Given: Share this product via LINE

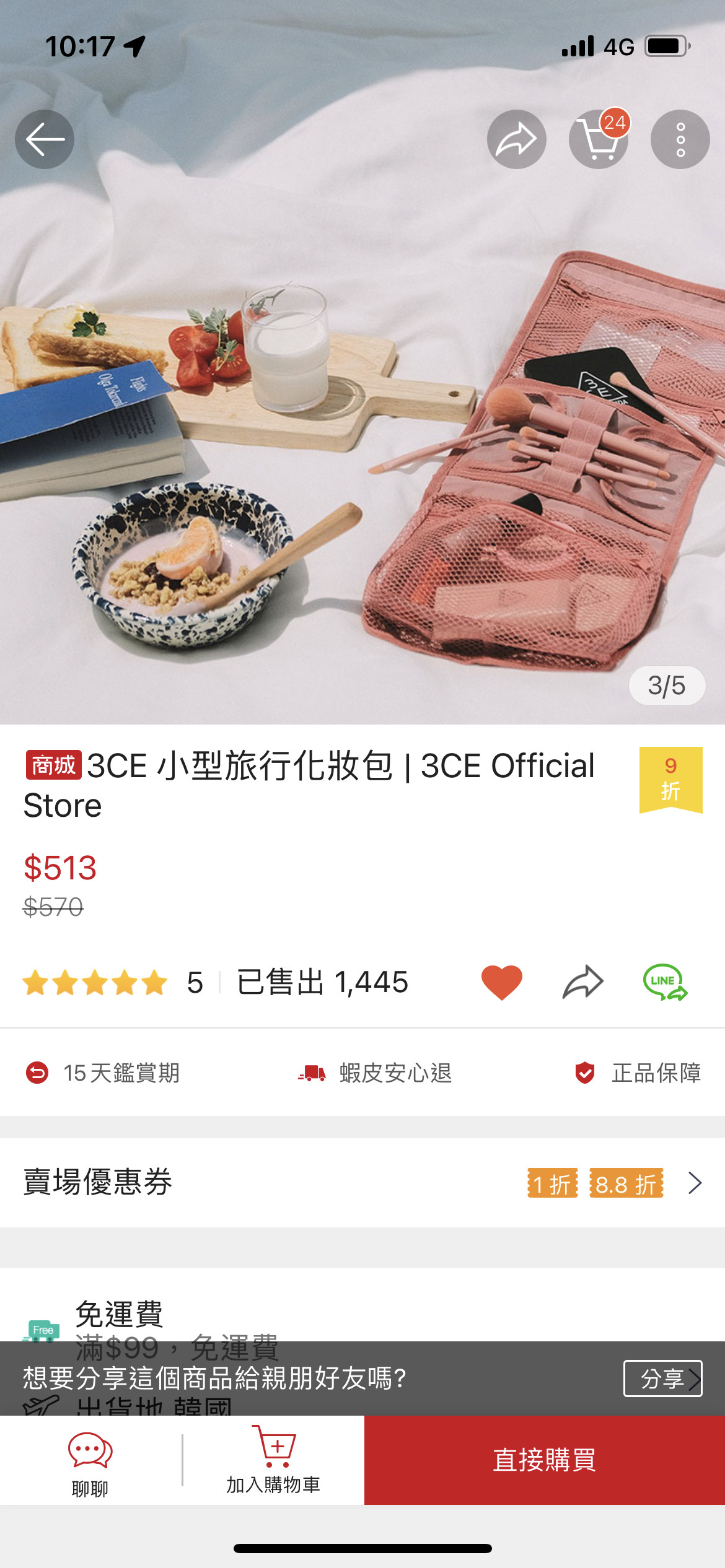Looking at the screenshot, I should (x=665, y=982).
